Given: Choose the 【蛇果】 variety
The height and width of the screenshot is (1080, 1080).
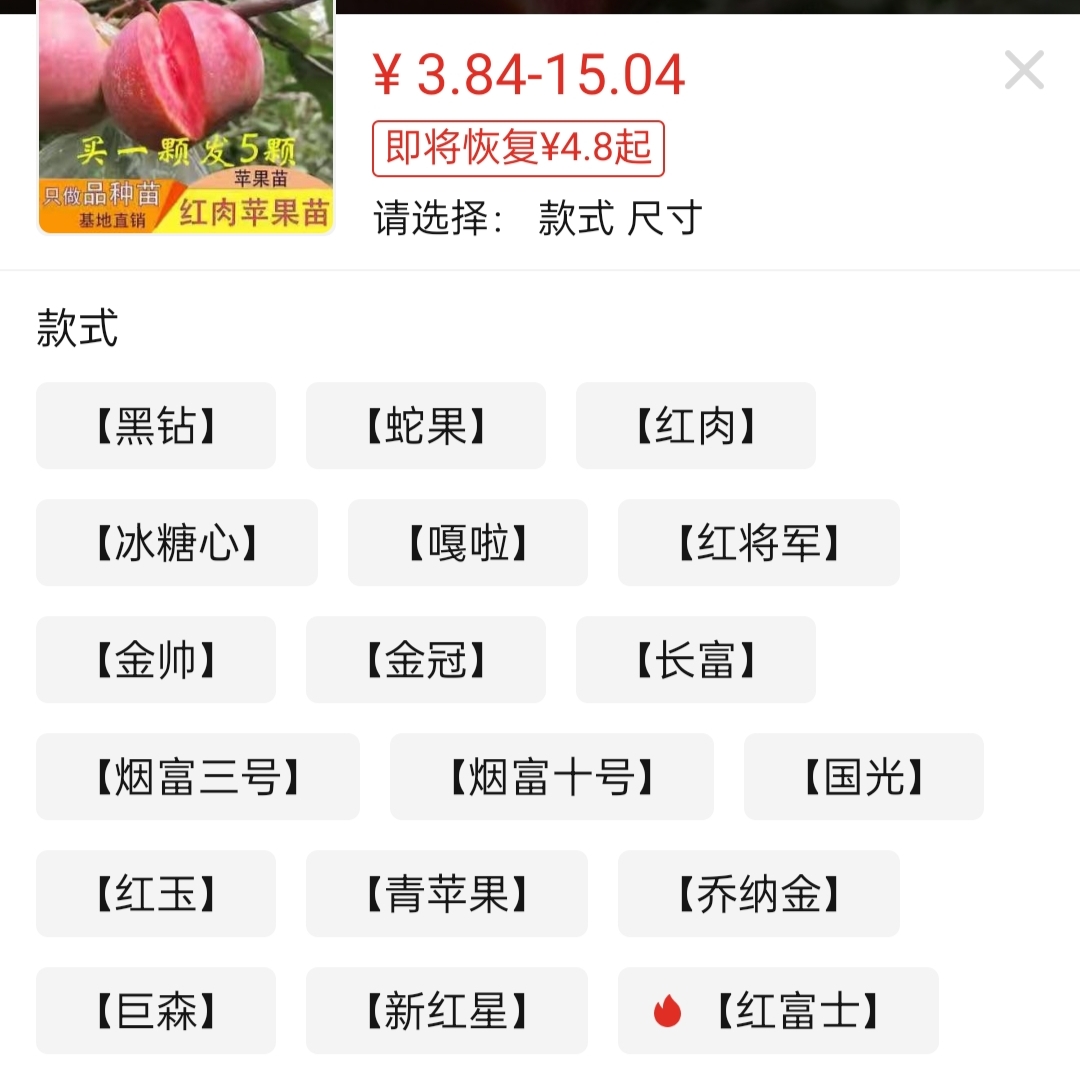Looking at the screenshot, I should (426, 426).
